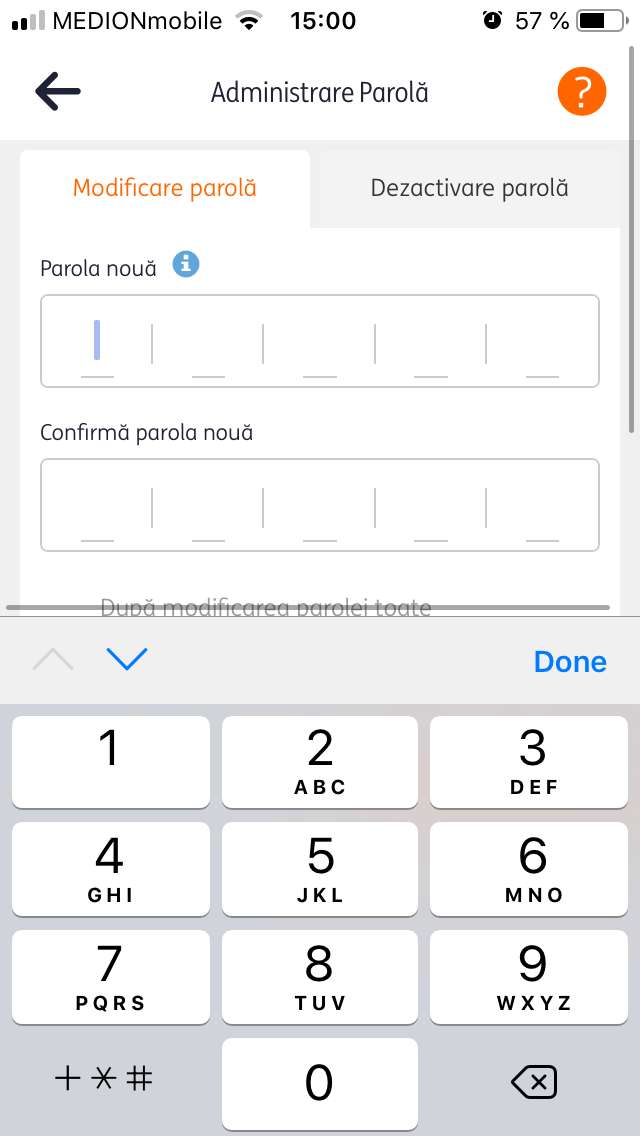The height and width of the screenshot is (1136, 640).
Task: Focus the Parola nouă field
Action: coord(319,341)
